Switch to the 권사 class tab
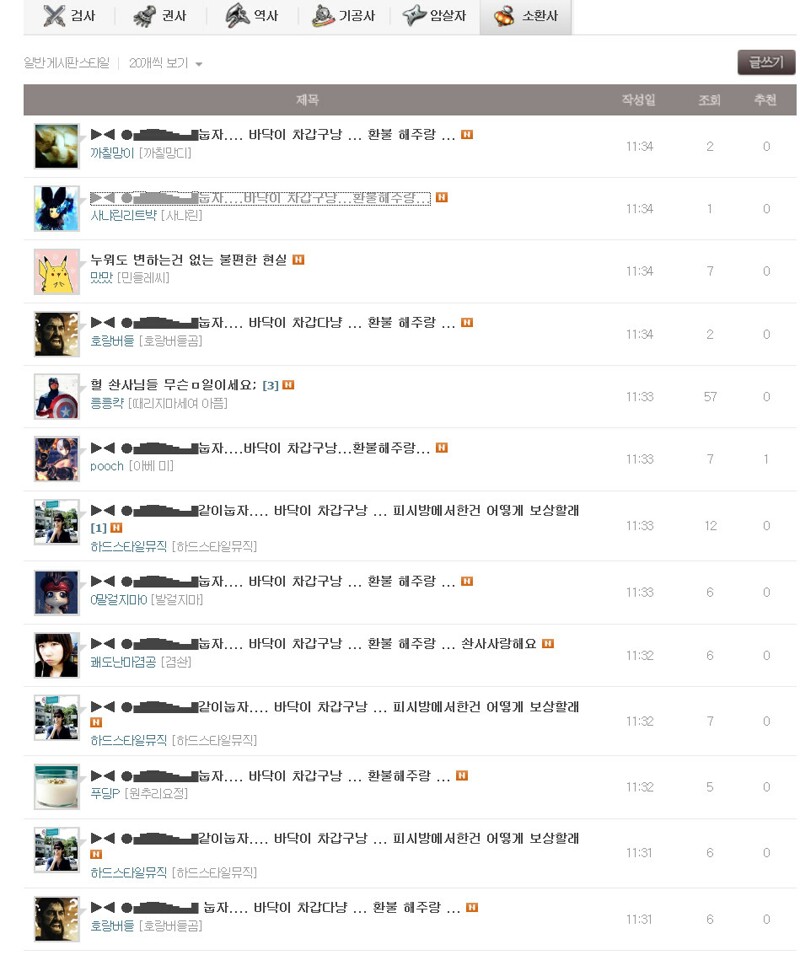The image size is (800, 955). click(x=160, y=16)
